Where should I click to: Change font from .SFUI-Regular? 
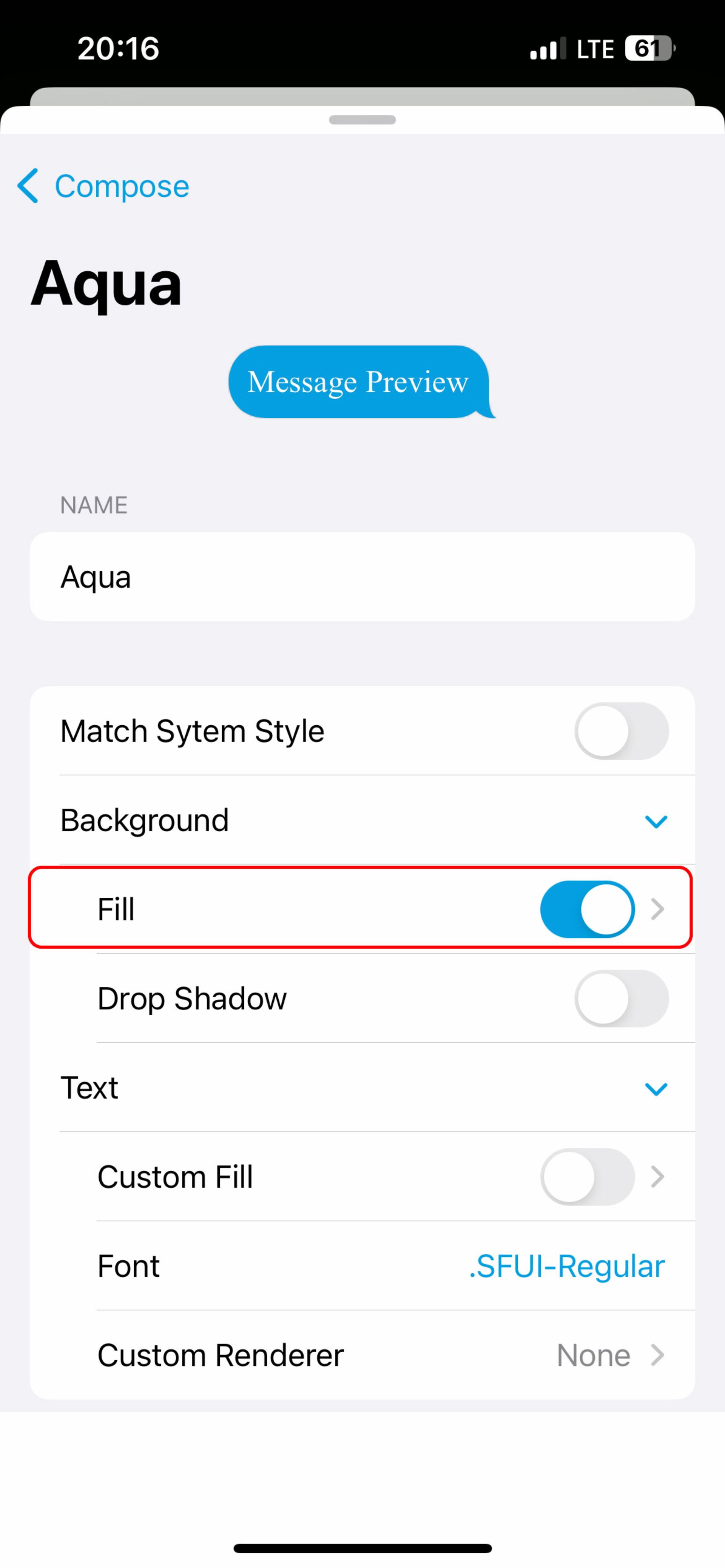(x=566, y=1266)
